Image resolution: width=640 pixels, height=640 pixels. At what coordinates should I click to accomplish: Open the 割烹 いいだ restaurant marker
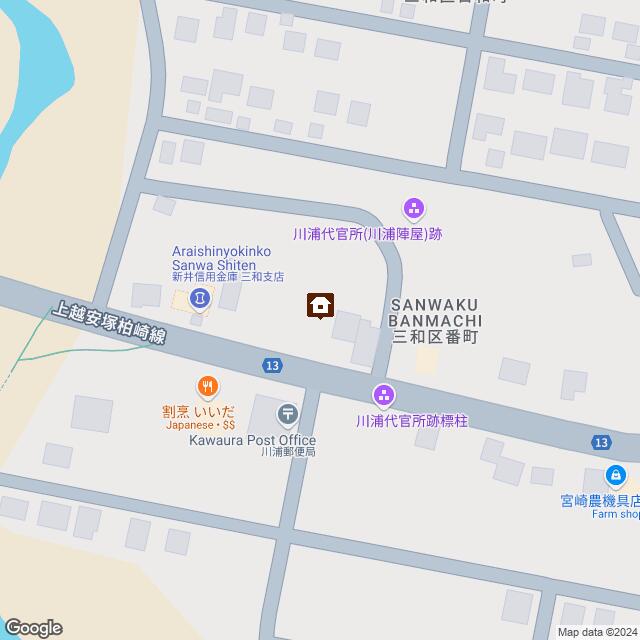[208, 386]
